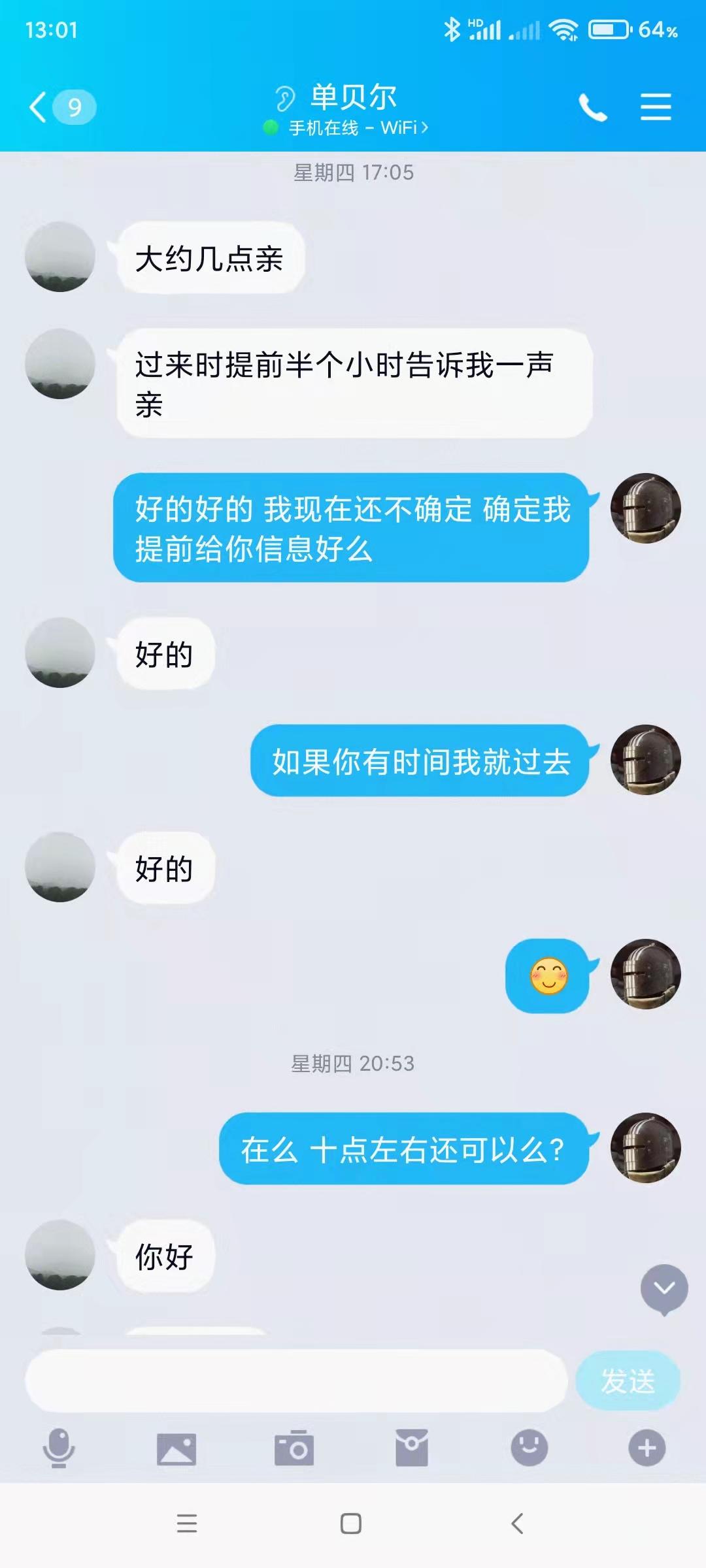Record a voice message with the microphone
The height and width of the screenshot is (1568, 706).
(59, 1448)
